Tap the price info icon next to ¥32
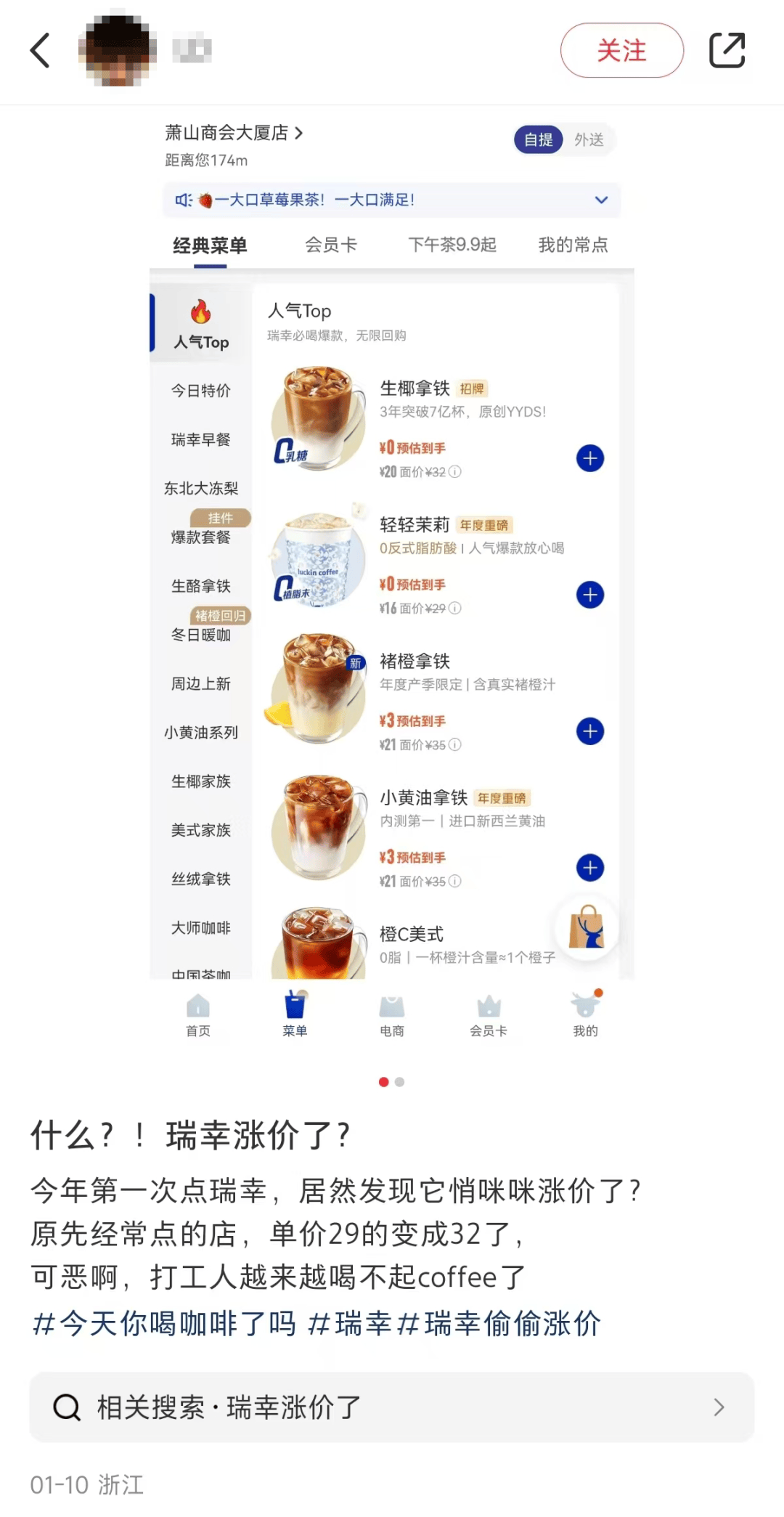 [x=454, y=471]
